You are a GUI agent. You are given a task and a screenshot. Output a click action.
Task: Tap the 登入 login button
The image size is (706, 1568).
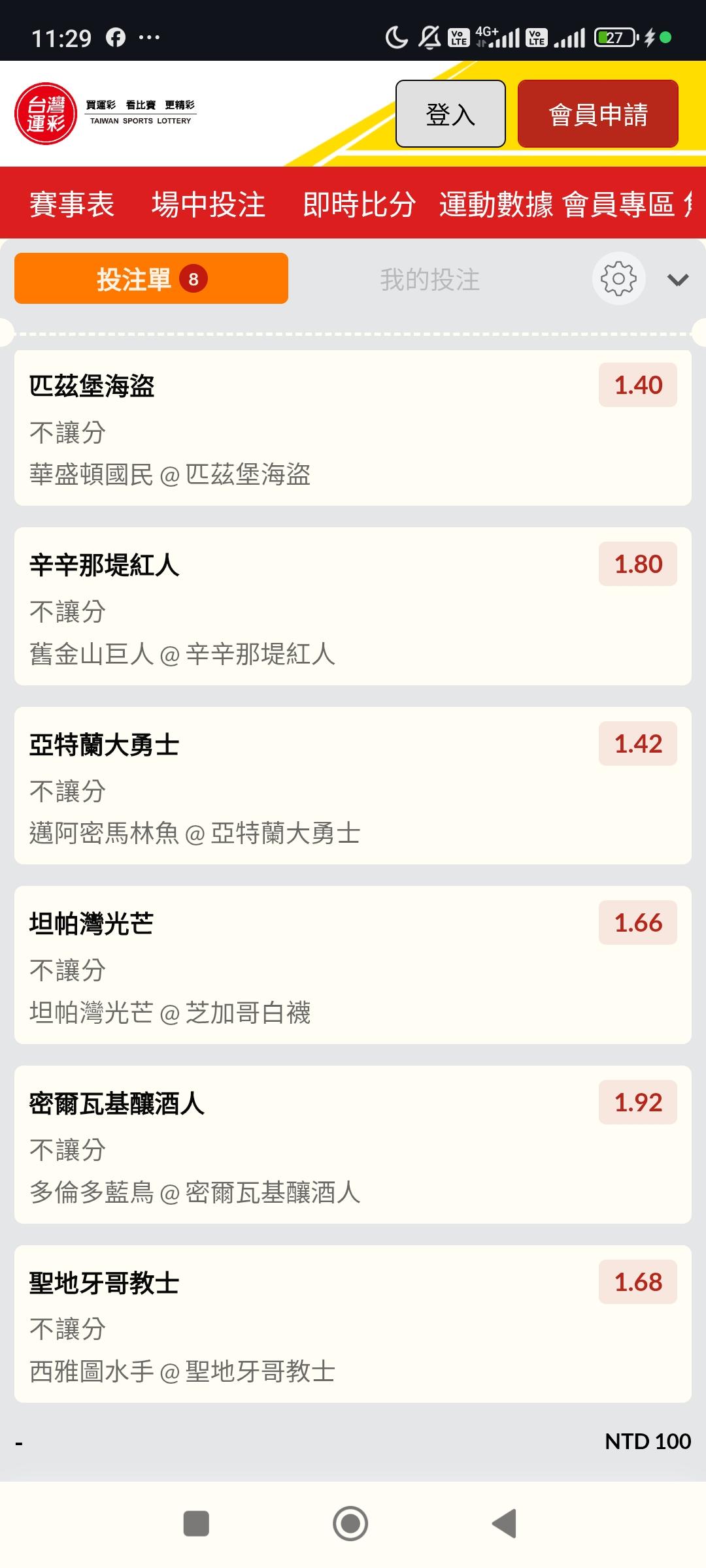tap(450, 114)
